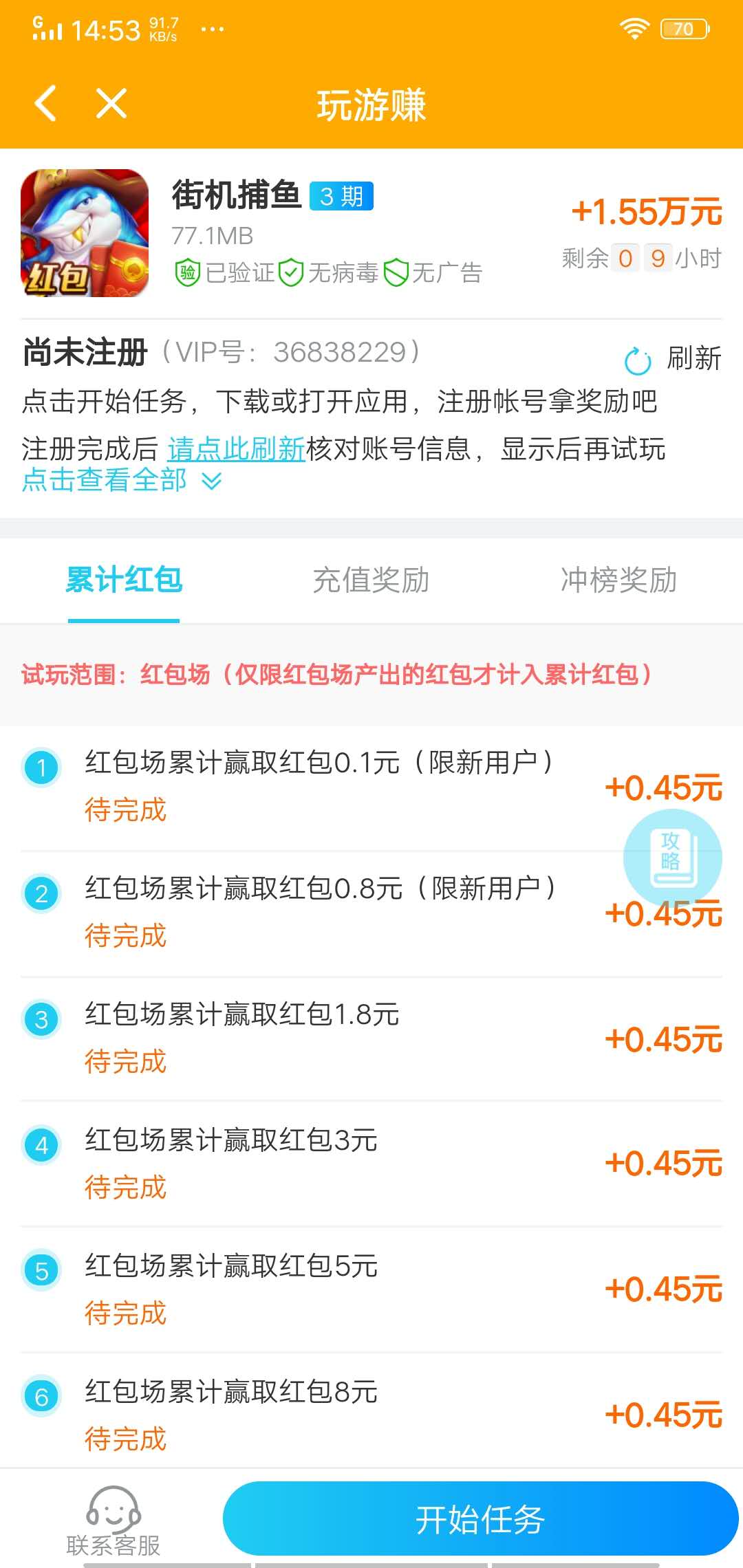Click the VIP号 36838229 text
Viewport: 743px width, 1568px height.
click(x=289, y=351)
